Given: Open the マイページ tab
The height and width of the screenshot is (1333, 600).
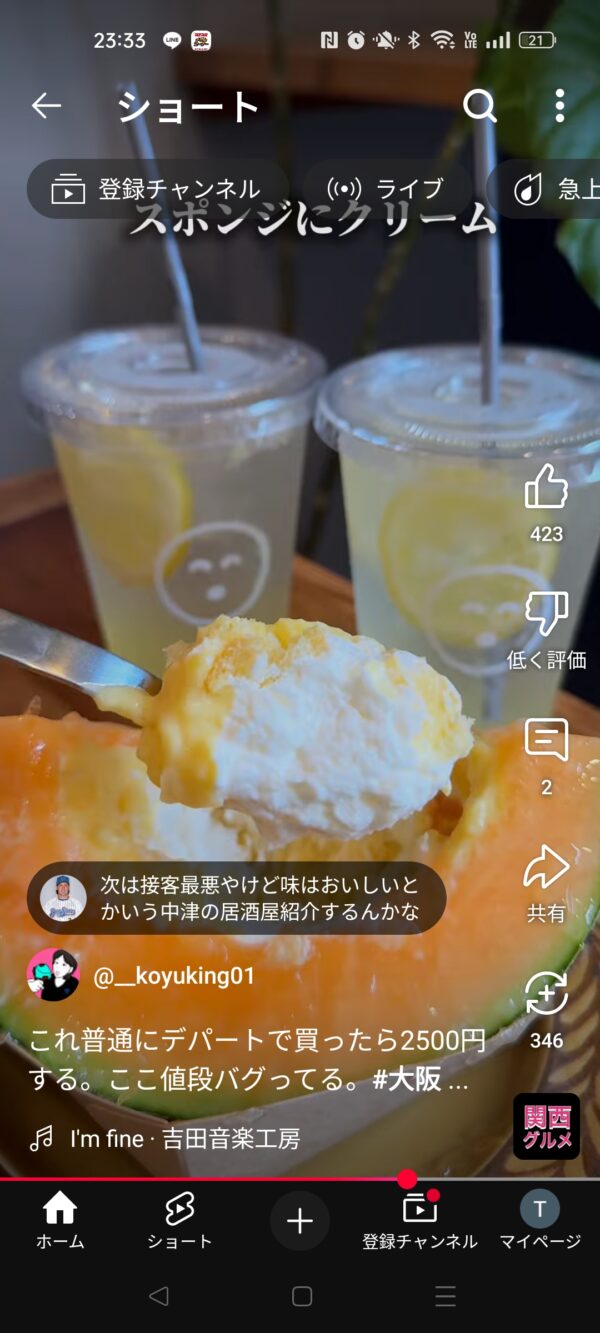Looking at the screenshot, I should point(540,1221).
